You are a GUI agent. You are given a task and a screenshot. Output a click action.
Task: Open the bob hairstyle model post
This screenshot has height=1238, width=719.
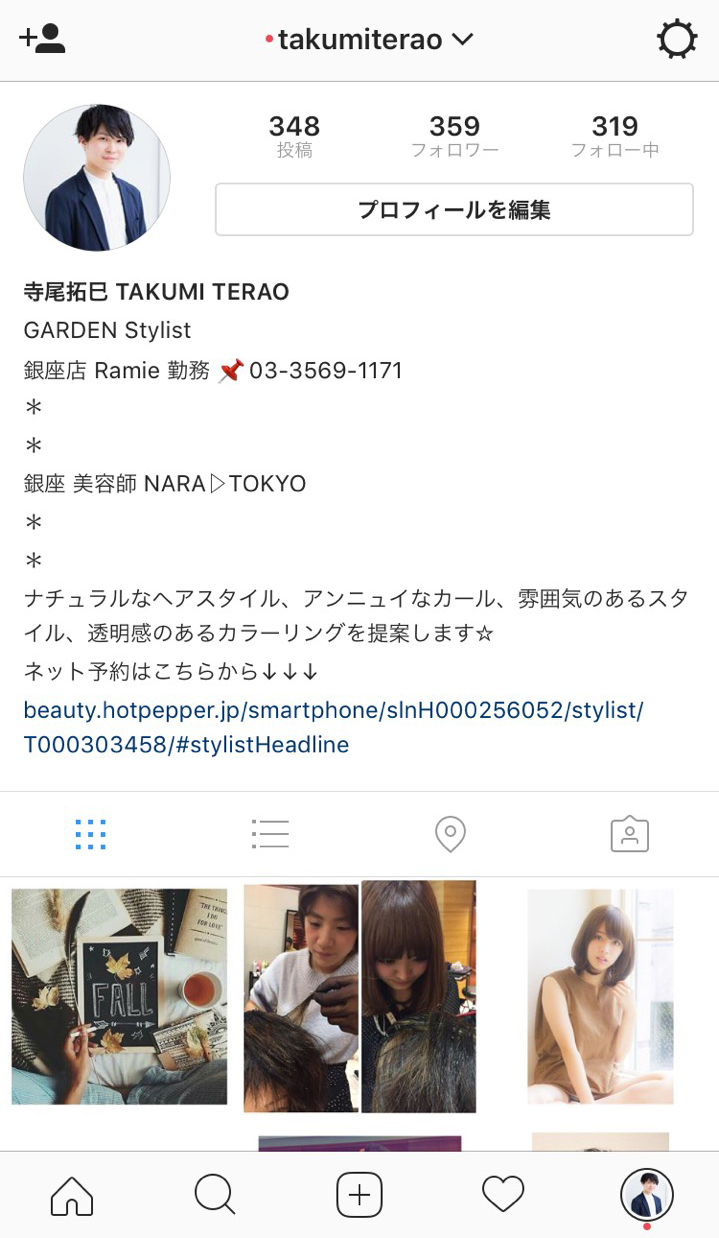click(x=600, y=996)
